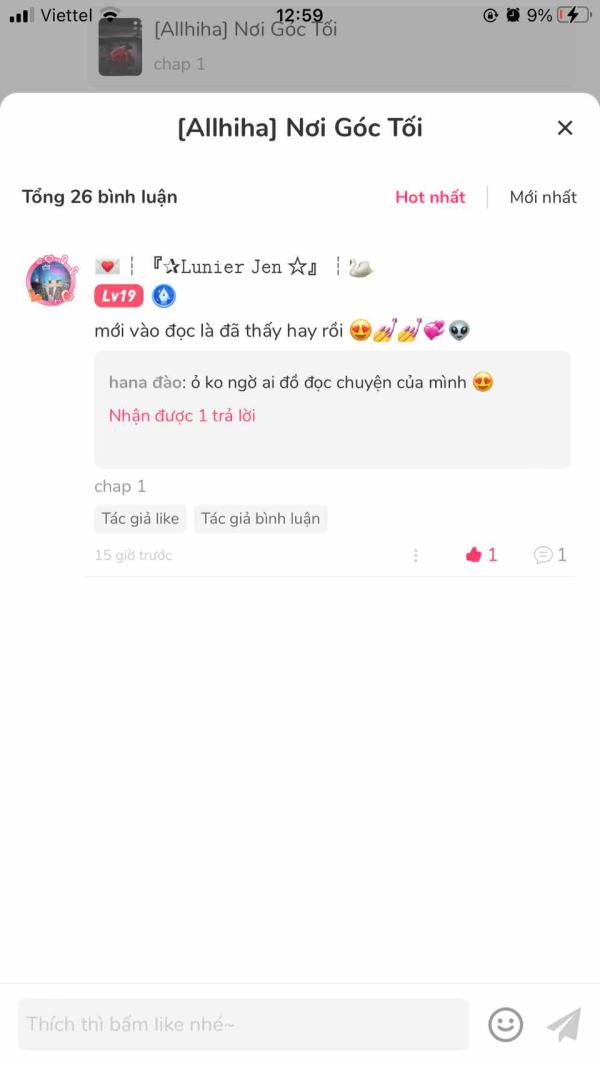Focus the comment input field
Image resolution: width=600 pixels, height=1067 pixels.
click(x=243, y=1024)
